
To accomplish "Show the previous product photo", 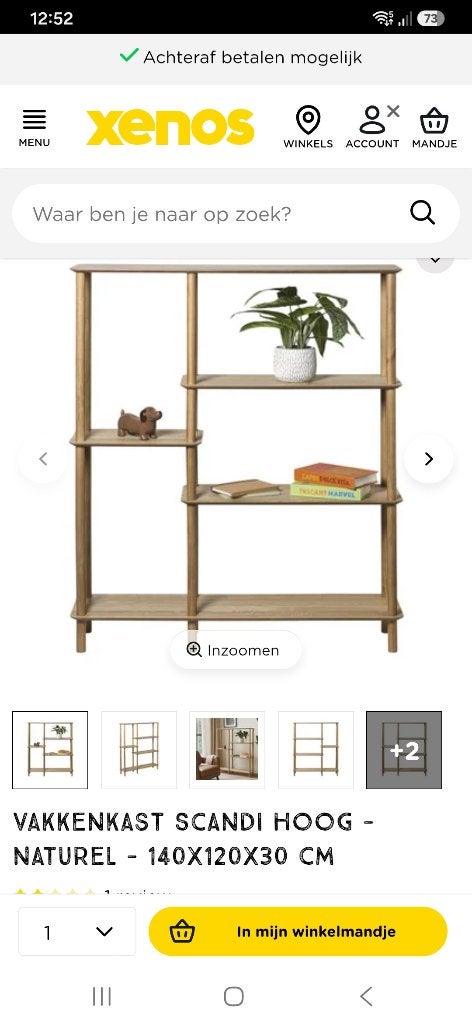I will click(x=43, y=459).
